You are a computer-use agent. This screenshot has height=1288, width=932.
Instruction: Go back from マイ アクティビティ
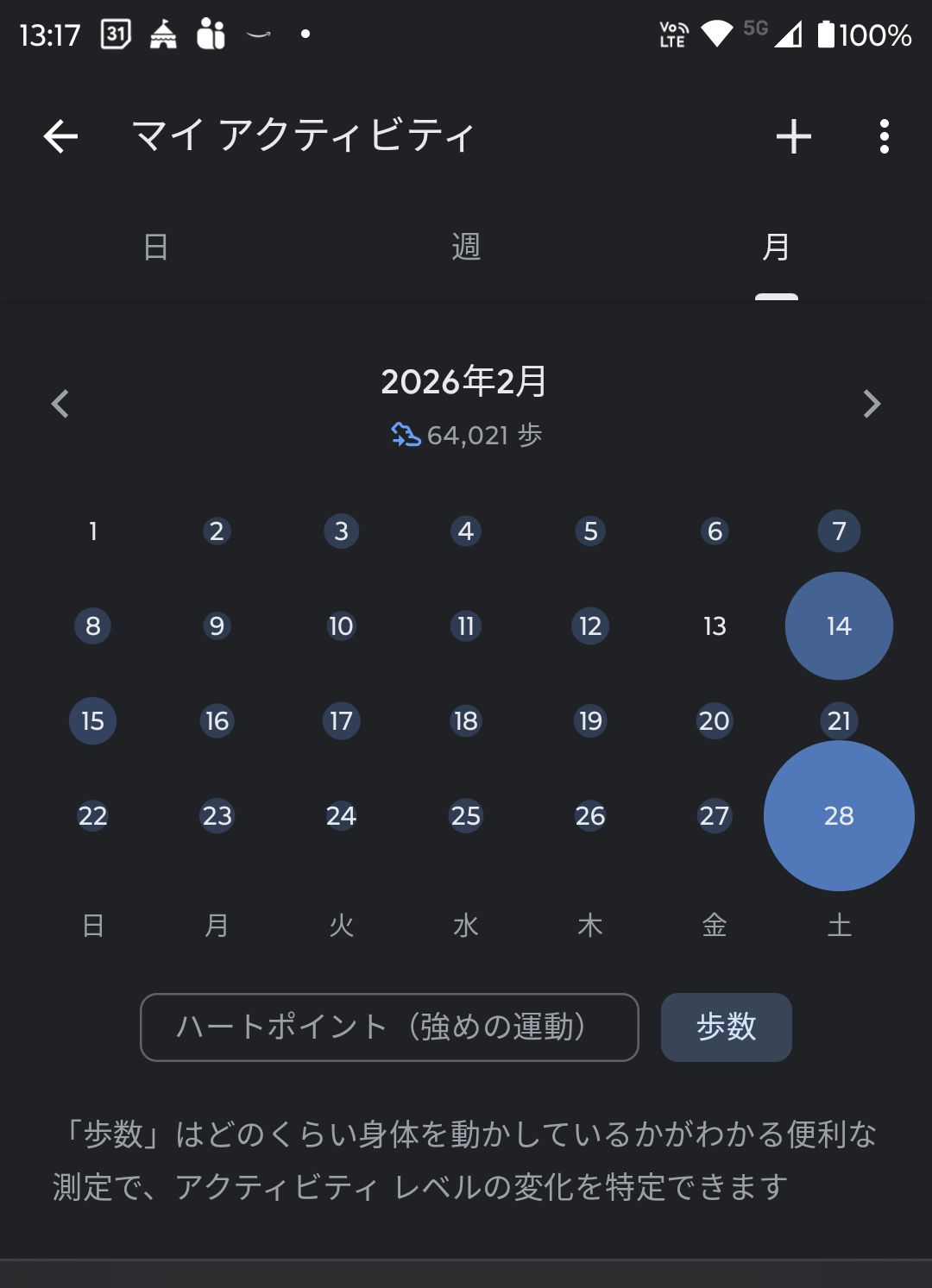coord(60,136)
